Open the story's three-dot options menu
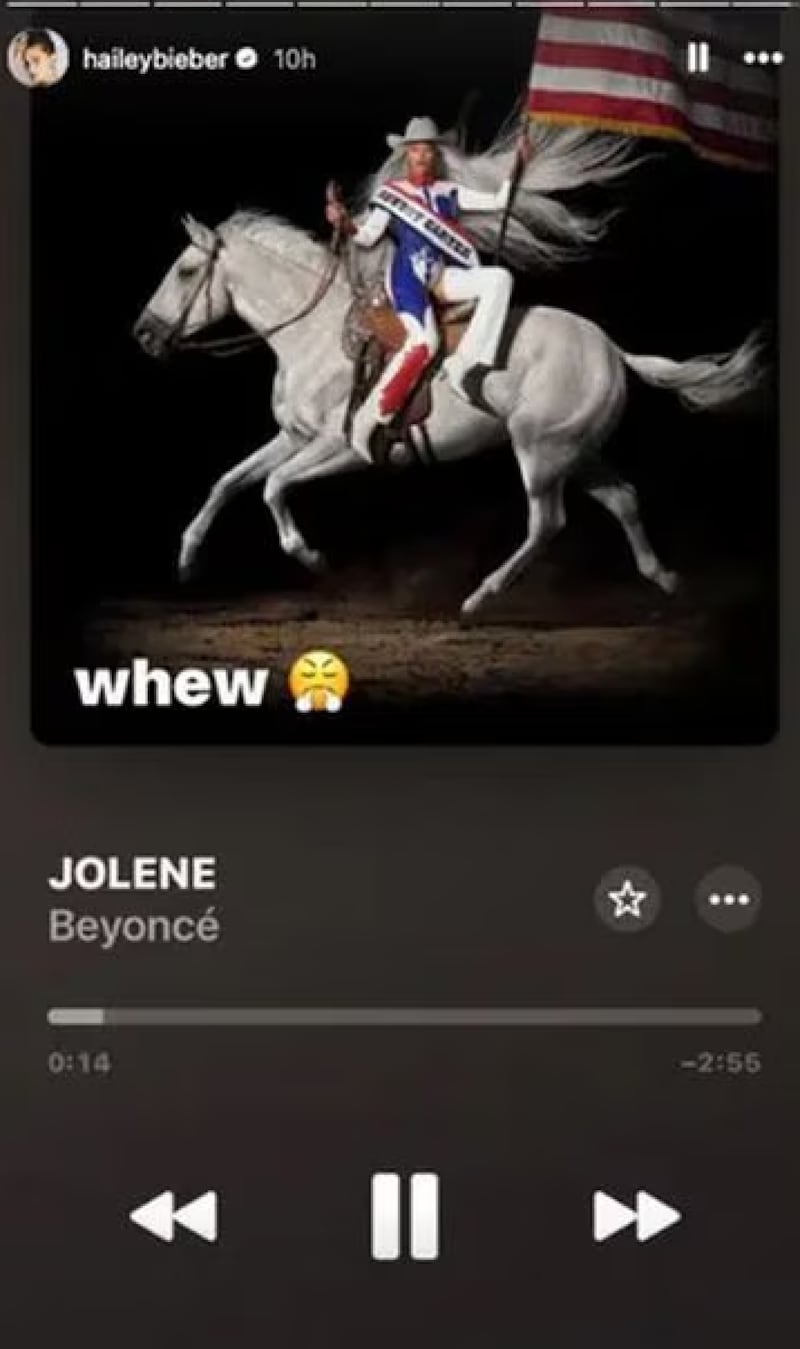The width and height of the screenshot is (800, 1349). [x=762, y=59]
